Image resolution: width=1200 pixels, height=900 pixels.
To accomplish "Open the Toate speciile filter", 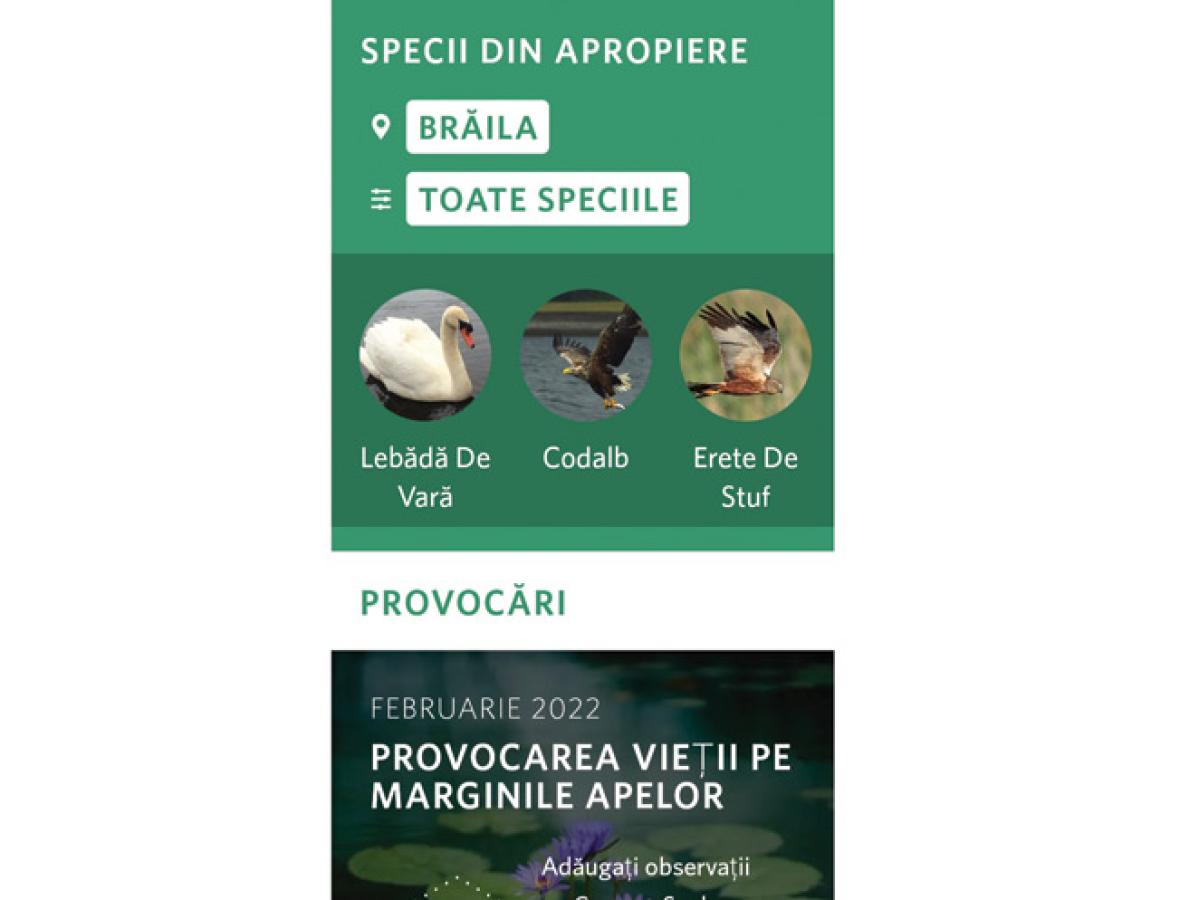I will pos(547,199).
